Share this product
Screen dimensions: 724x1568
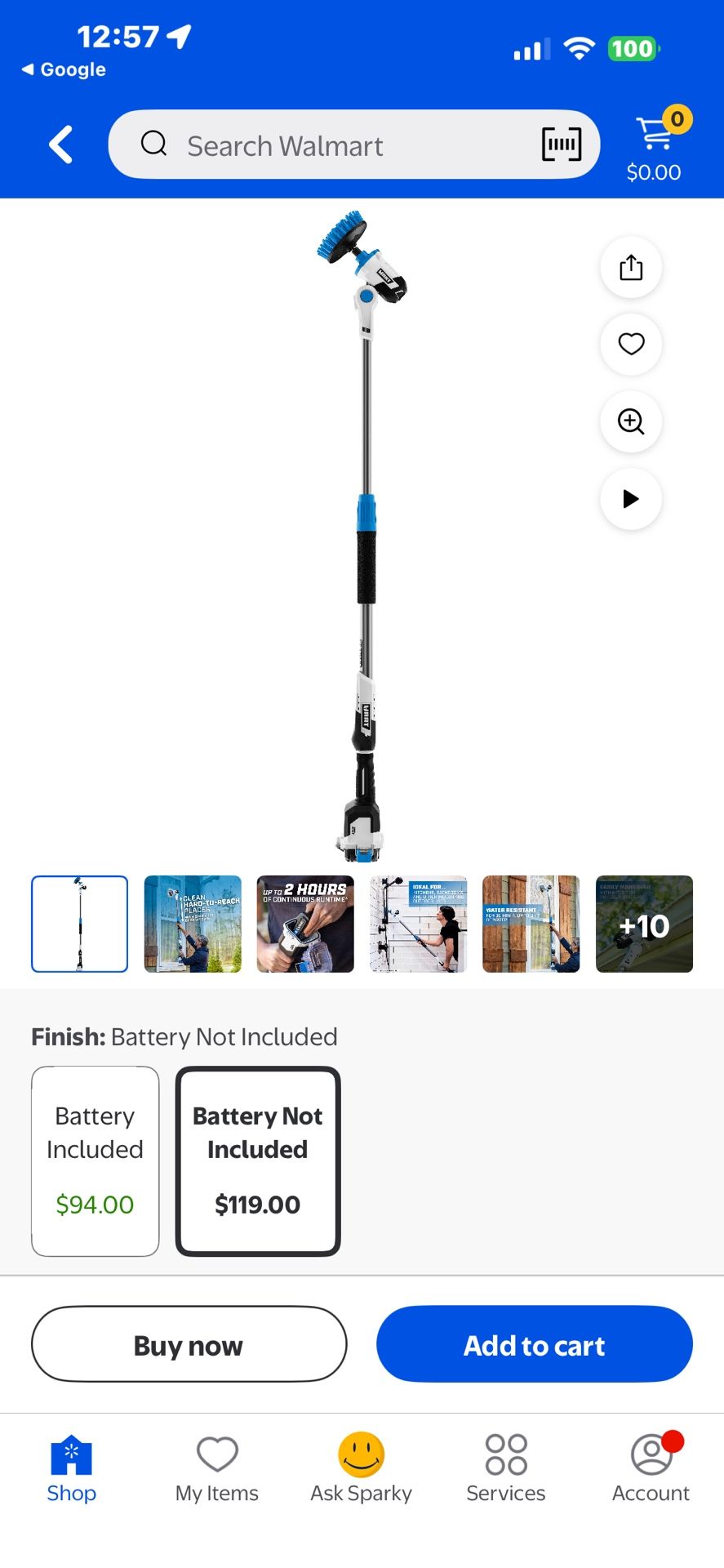[x=631, y=267]
